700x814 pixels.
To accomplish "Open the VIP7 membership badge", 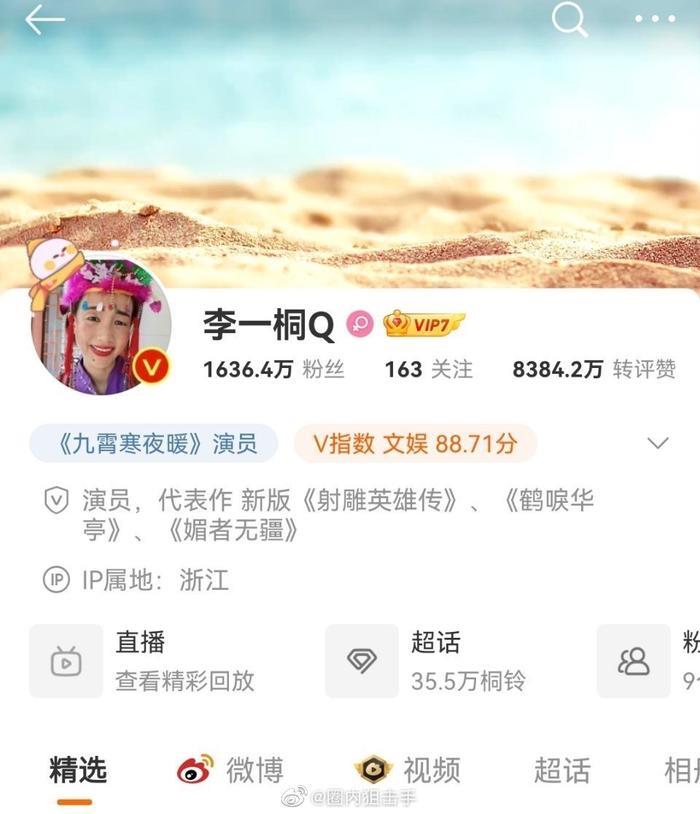I will click(424, 323).
